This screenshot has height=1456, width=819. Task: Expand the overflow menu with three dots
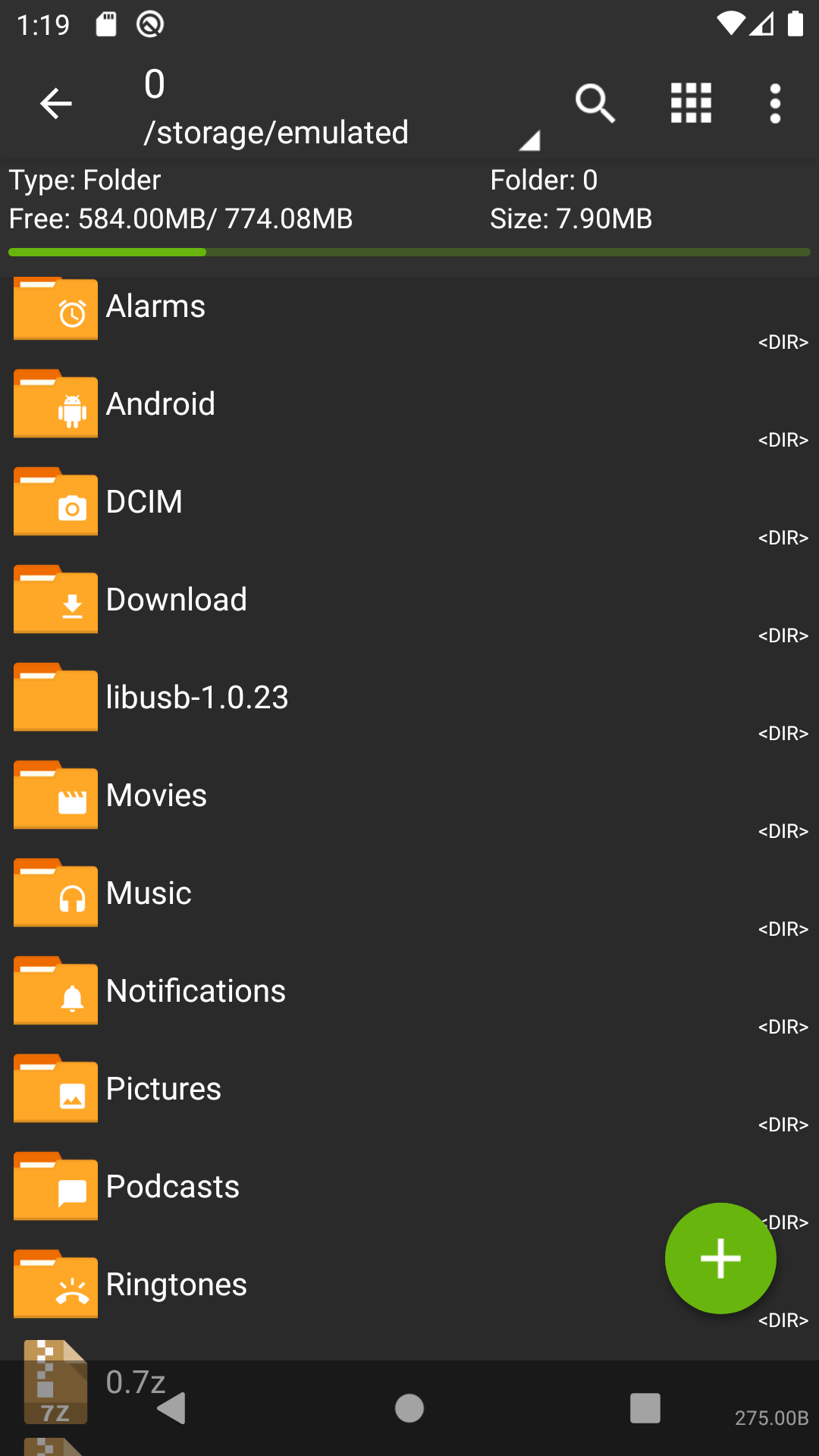tap(775, 103)
